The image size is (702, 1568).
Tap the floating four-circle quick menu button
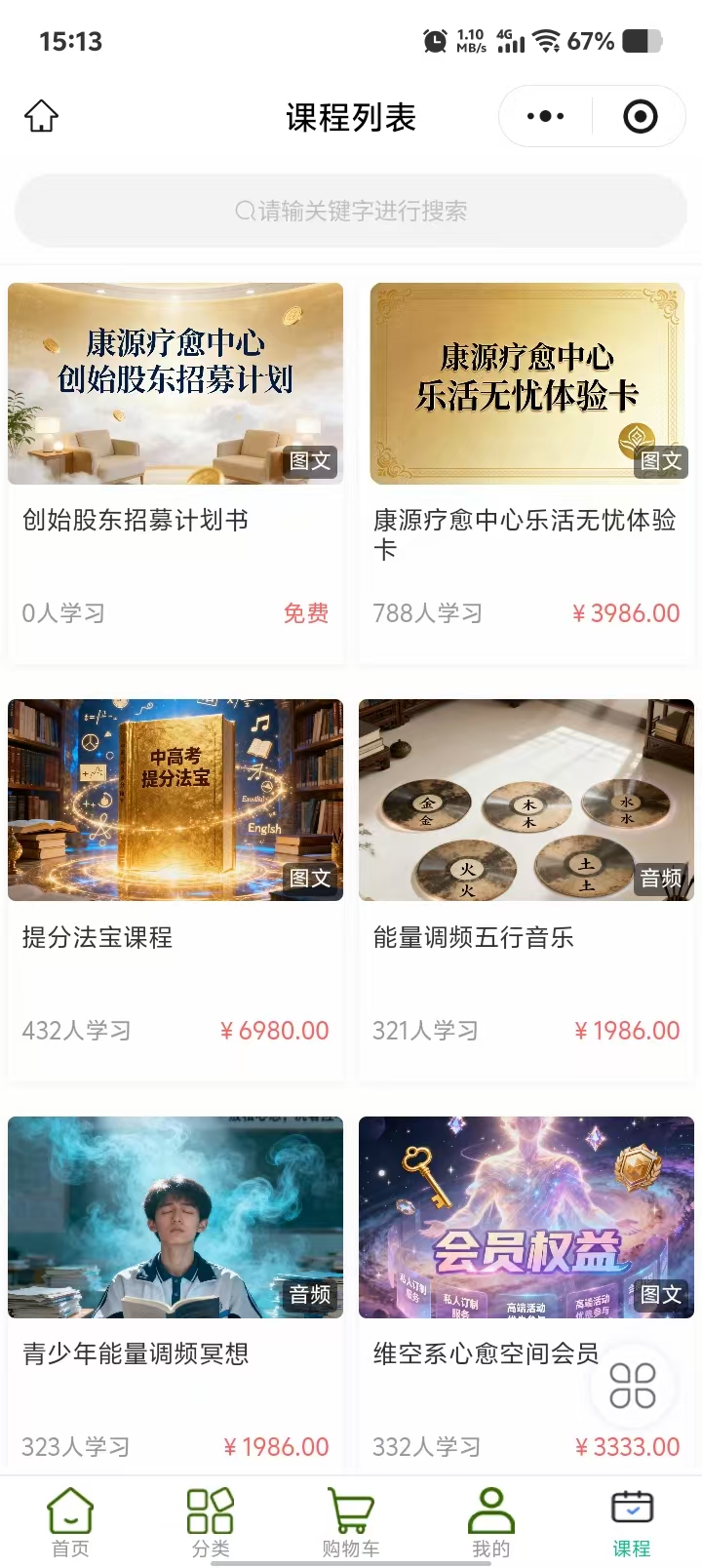(632, 1386)
